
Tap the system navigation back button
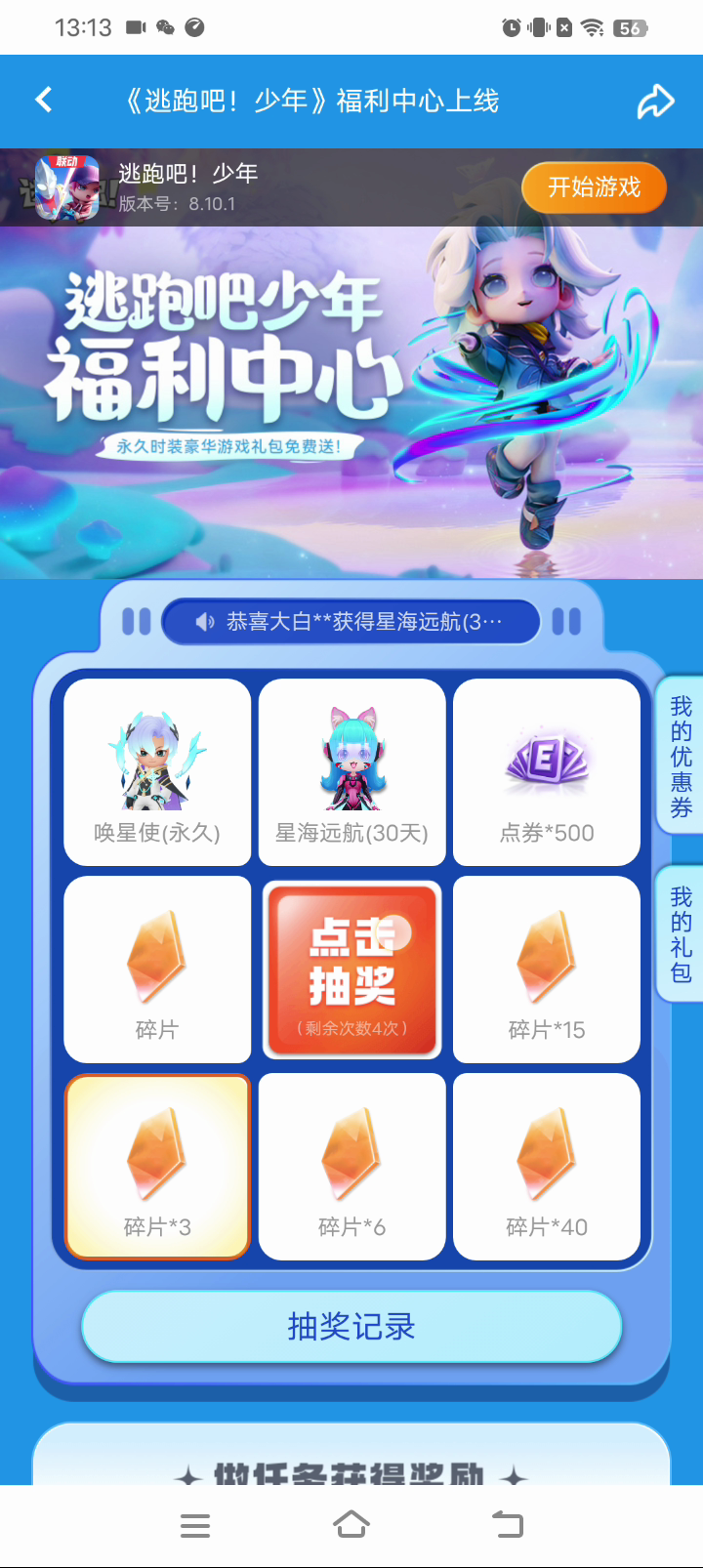tap(507, 1525)
